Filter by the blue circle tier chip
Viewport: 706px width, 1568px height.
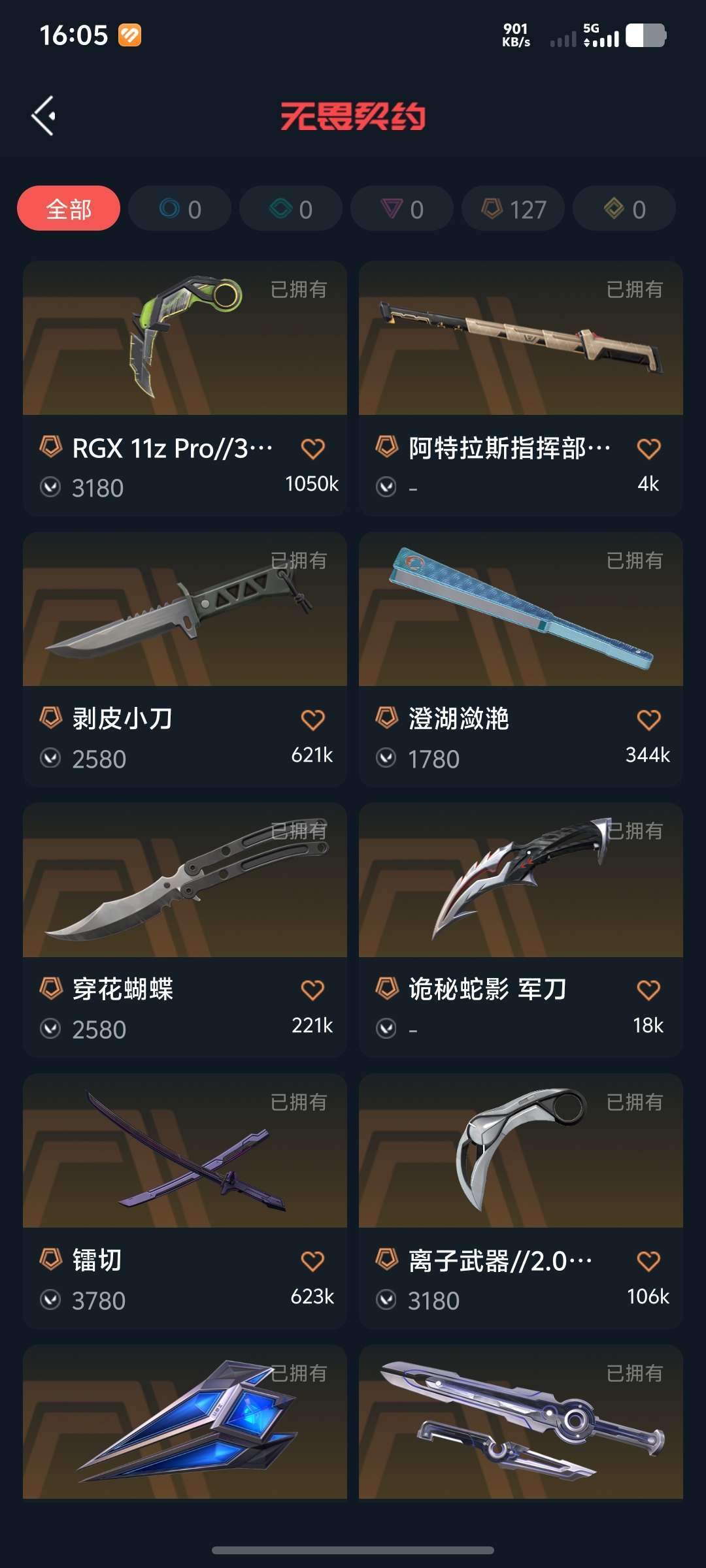pos(180,208)
